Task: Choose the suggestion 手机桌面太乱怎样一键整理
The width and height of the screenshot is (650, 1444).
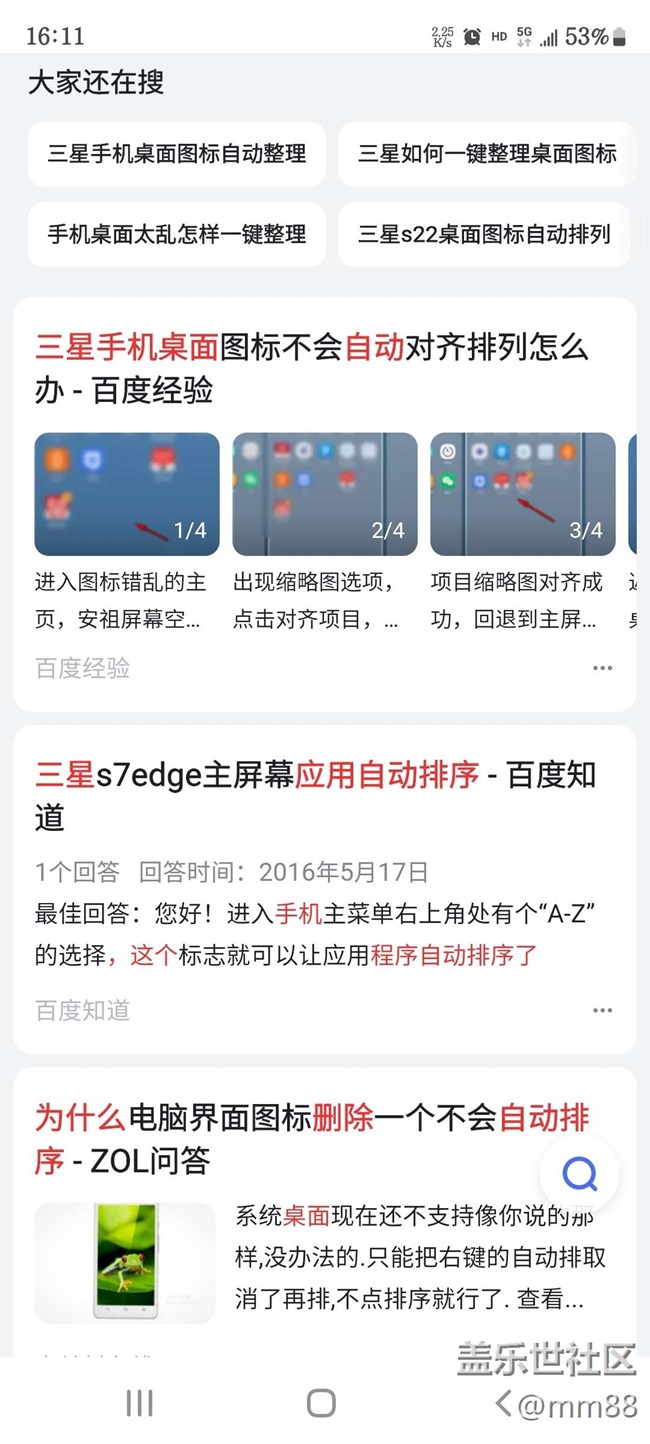Action: click(x=177, y=235)
